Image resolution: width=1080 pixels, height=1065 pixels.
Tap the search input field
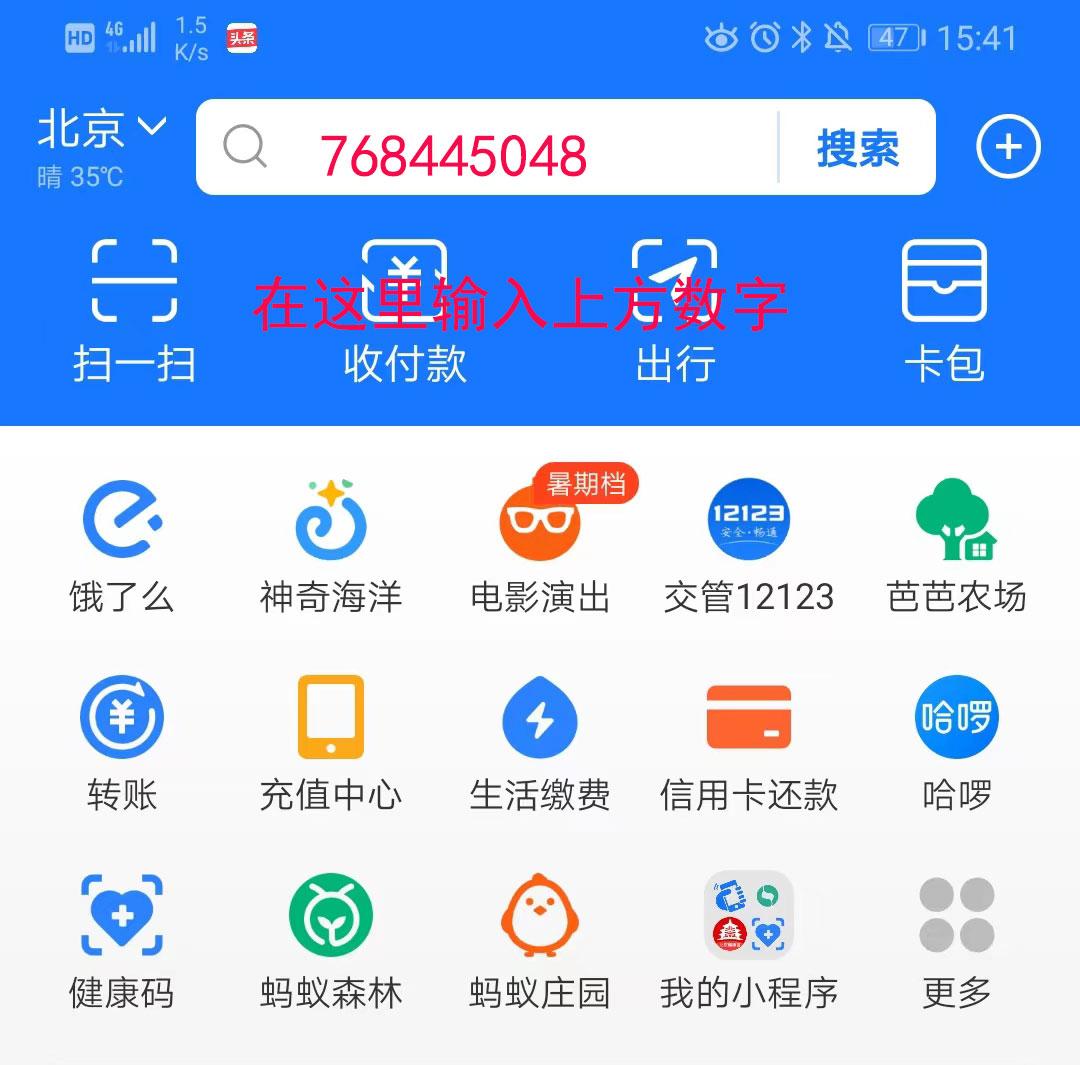pyautogui.click(x=500, y=148)
